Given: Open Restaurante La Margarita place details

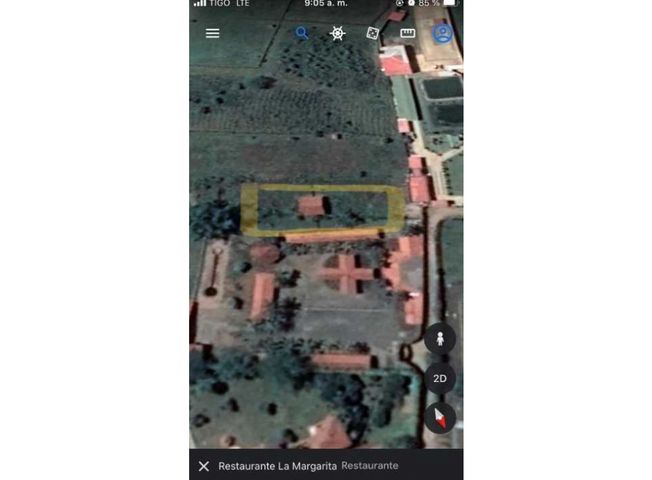Looking at the screenshot, I should [279, 466].
